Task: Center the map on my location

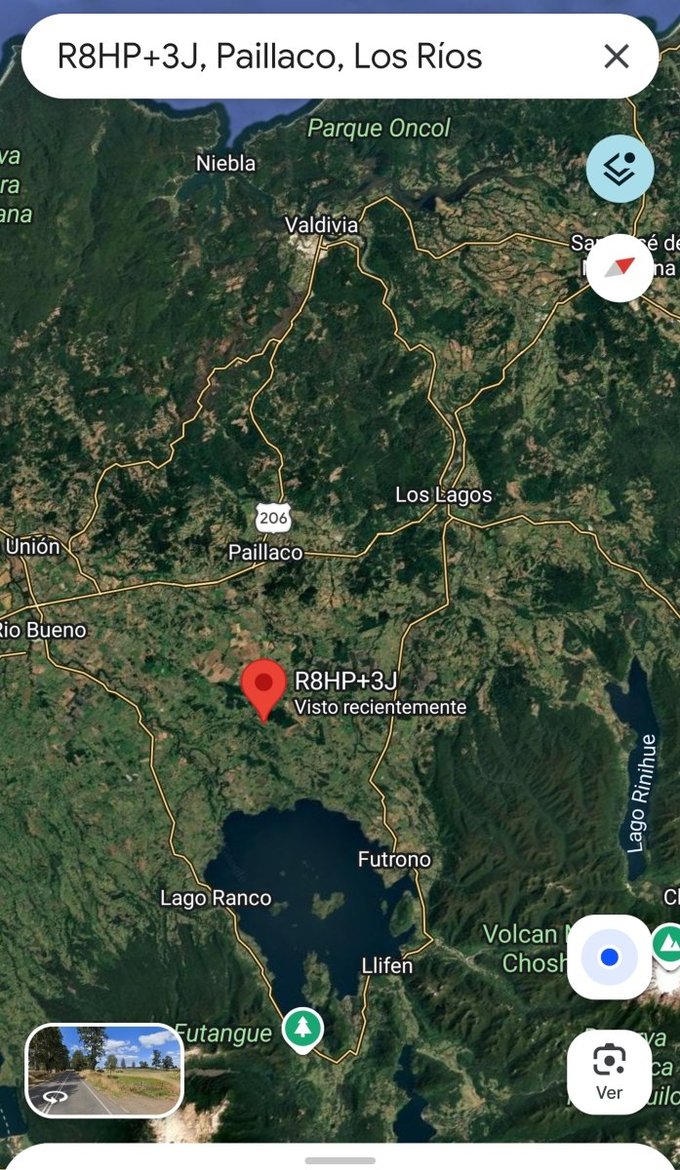Action: pos(610,957)
